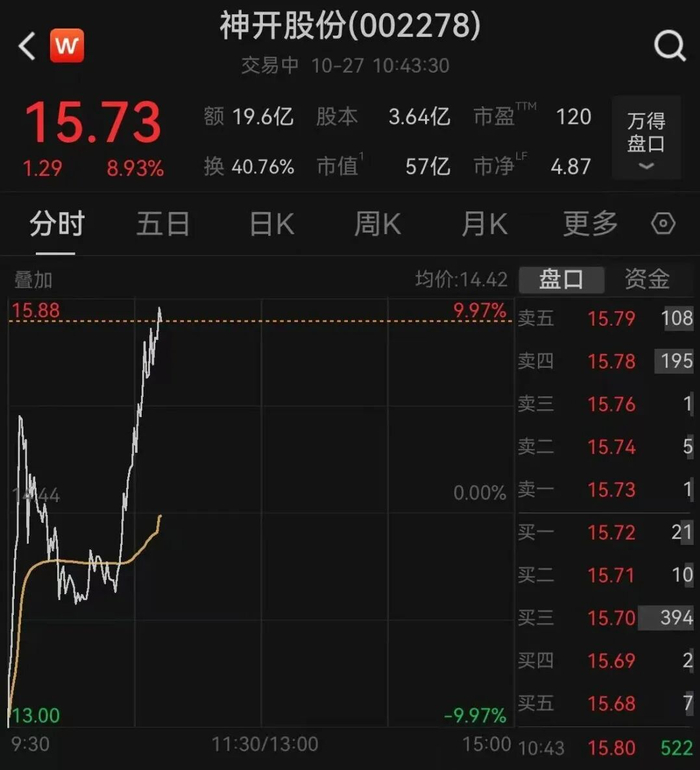
Task: Show the 周K candlestick chart
Action: coord(377,223)
